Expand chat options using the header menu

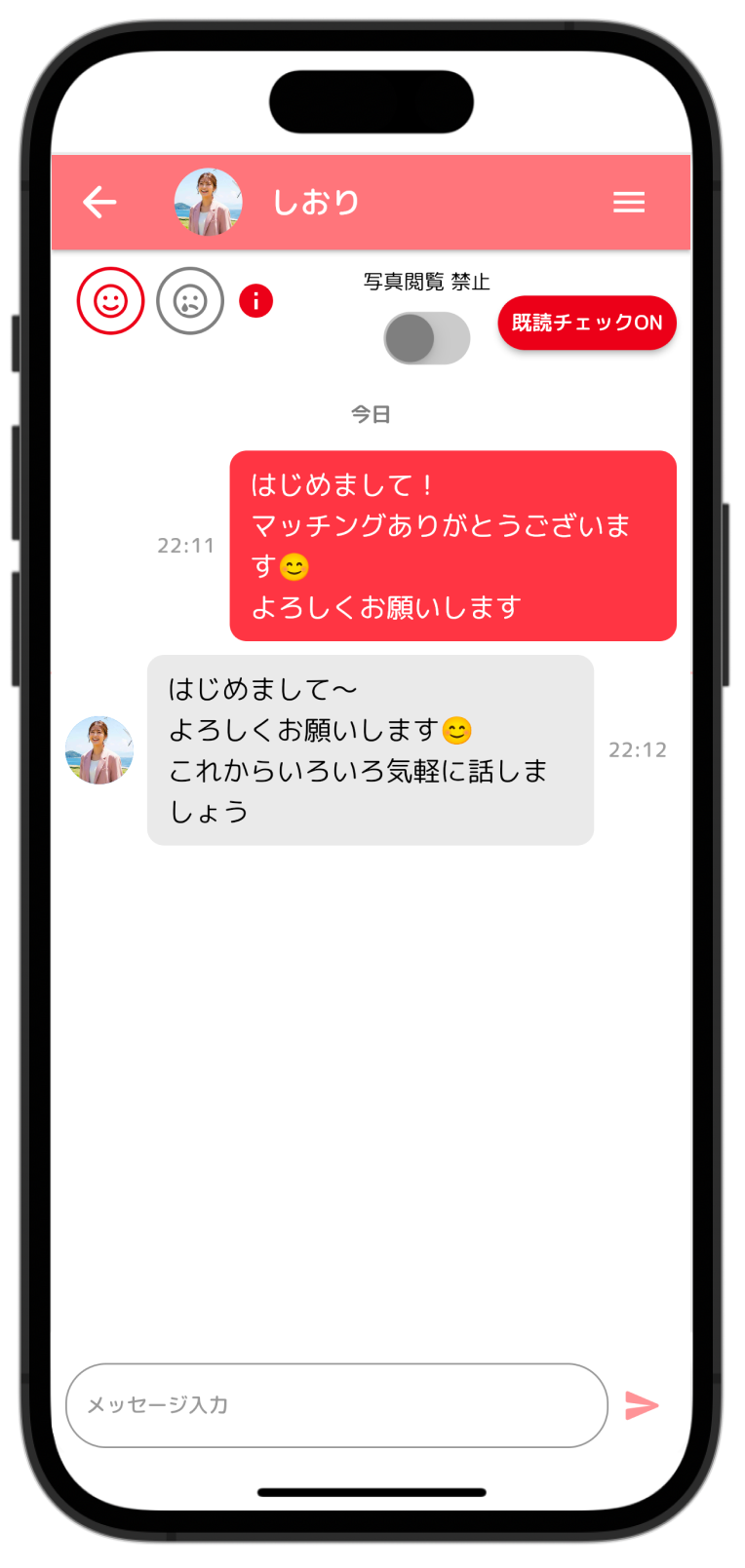pos(629,202)
